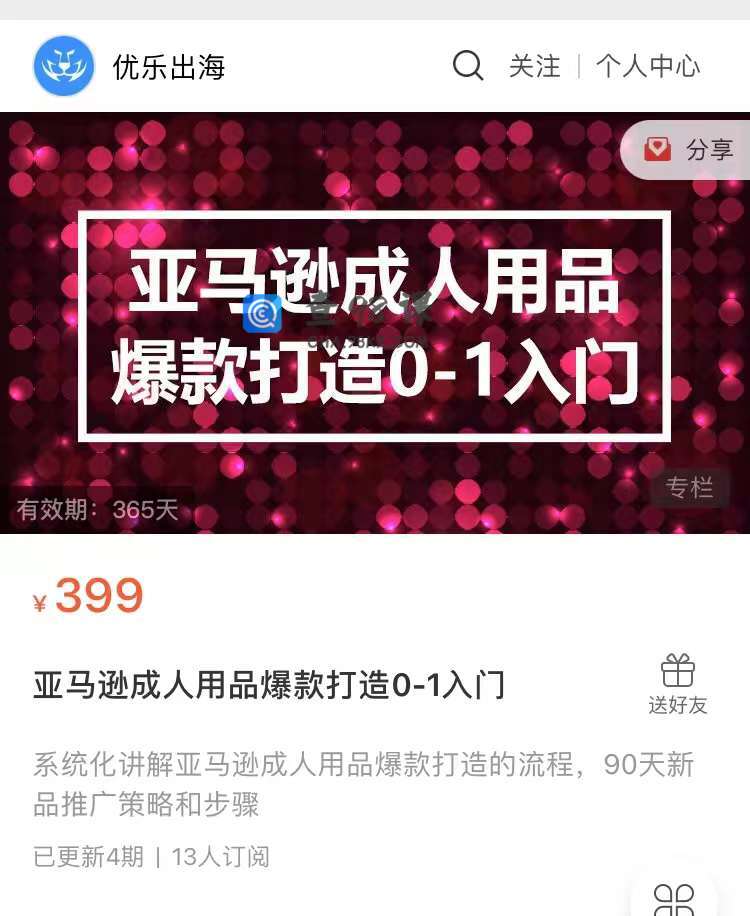The width and height of the screenshot is (750, 916).
Task: Share this course with 分享
Action: 690,150
